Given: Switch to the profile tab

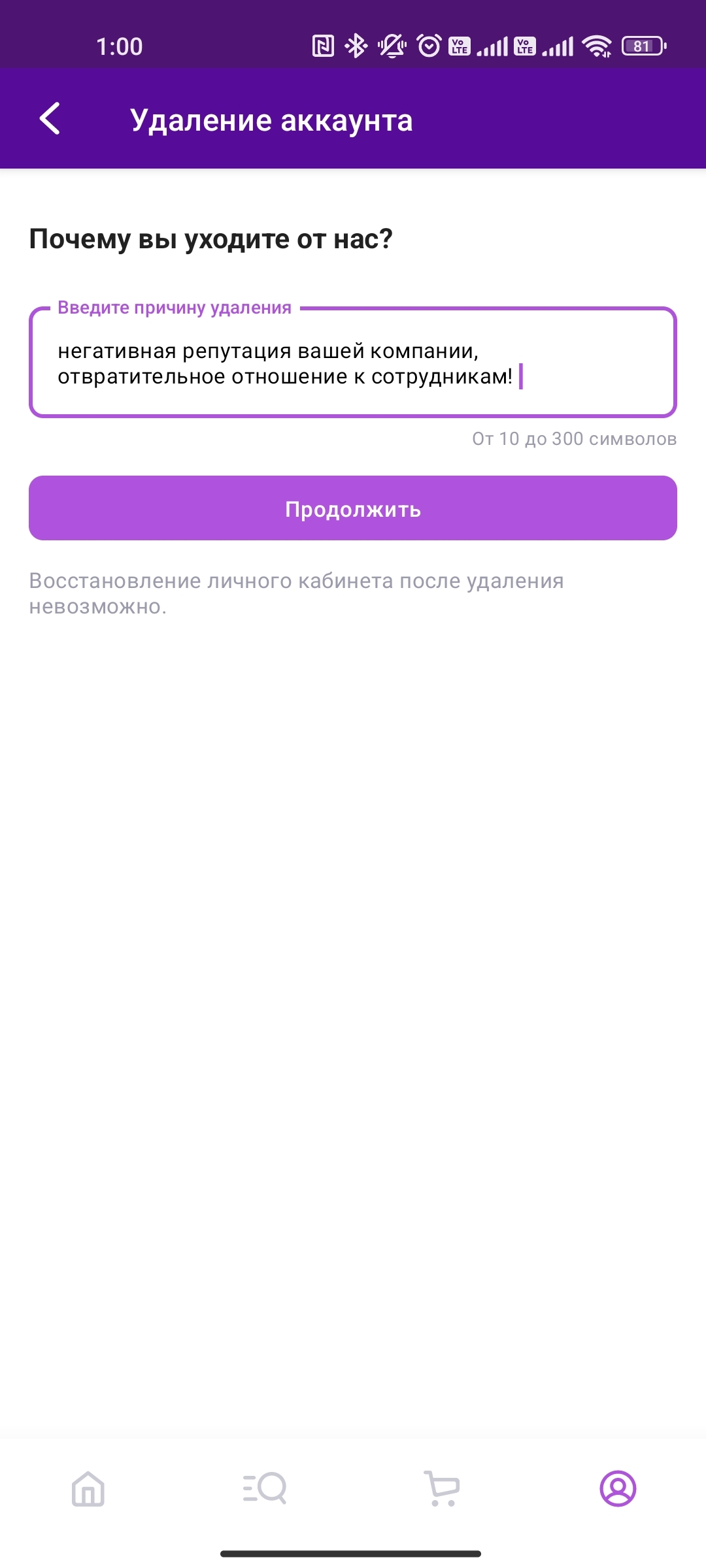Looking at the screenshot, I should coord(618,1488).
